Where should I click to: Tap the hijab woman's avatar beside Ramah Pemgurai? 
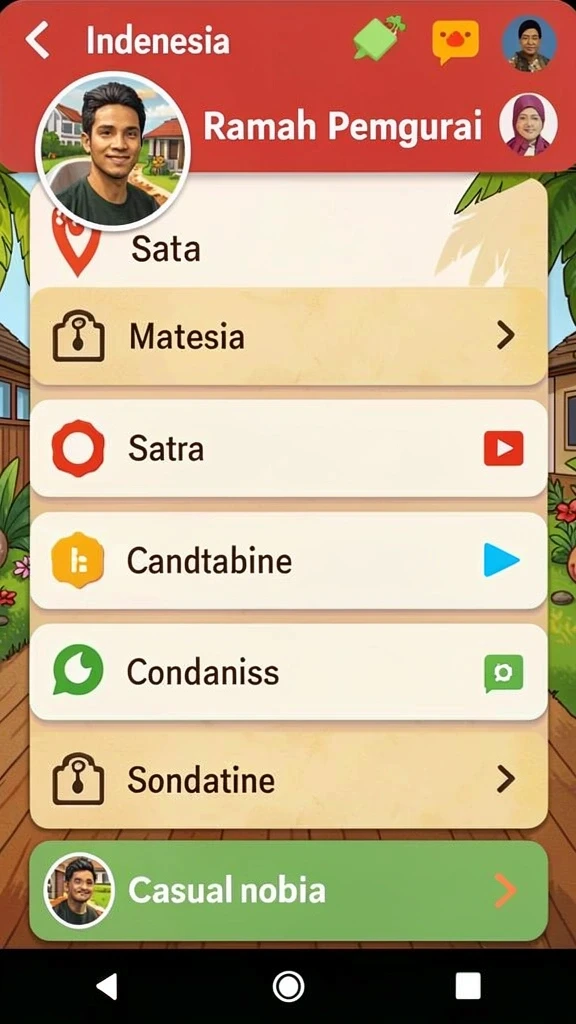[528, 125]
